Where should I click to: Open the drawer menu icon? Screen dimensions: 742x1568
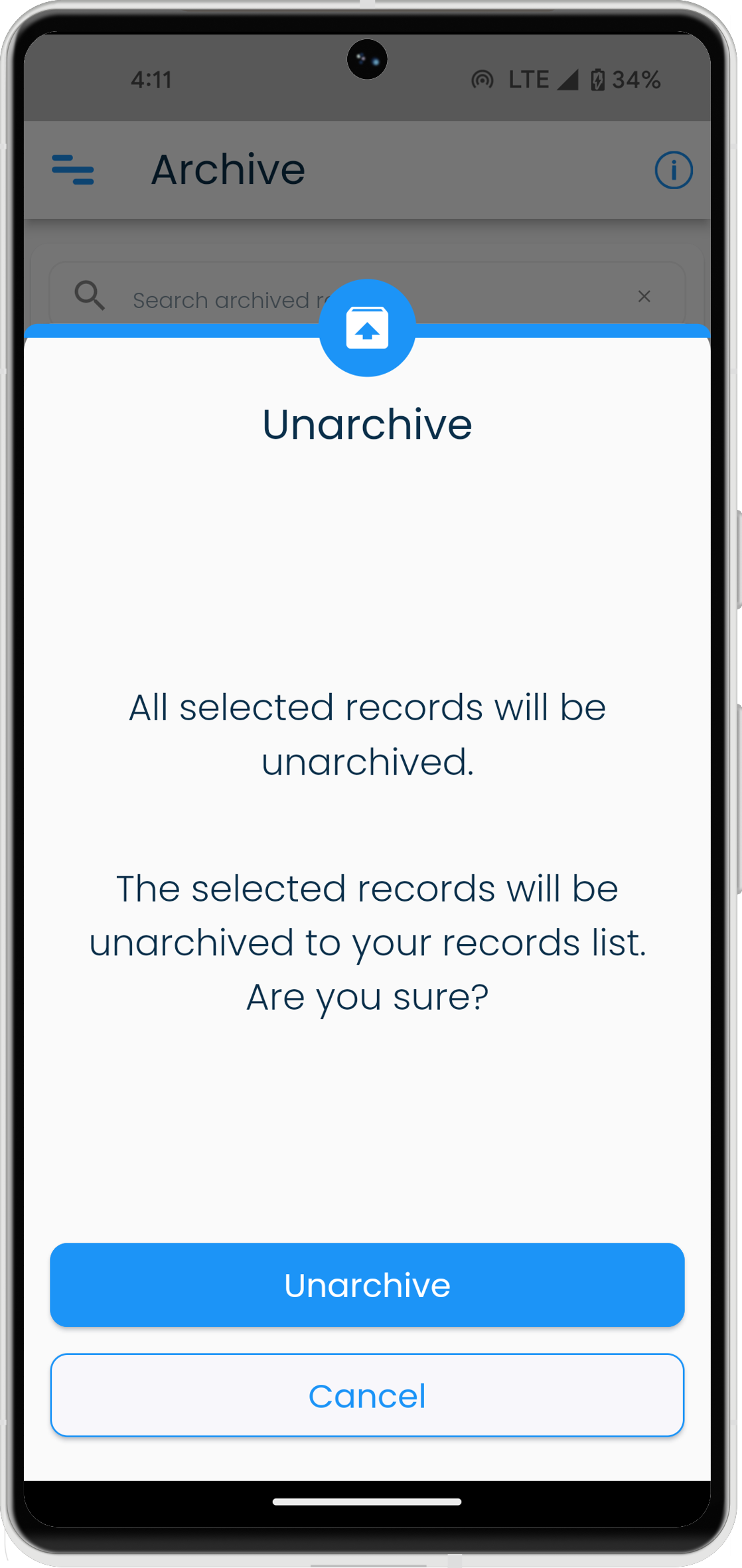(x=73, y=169)
